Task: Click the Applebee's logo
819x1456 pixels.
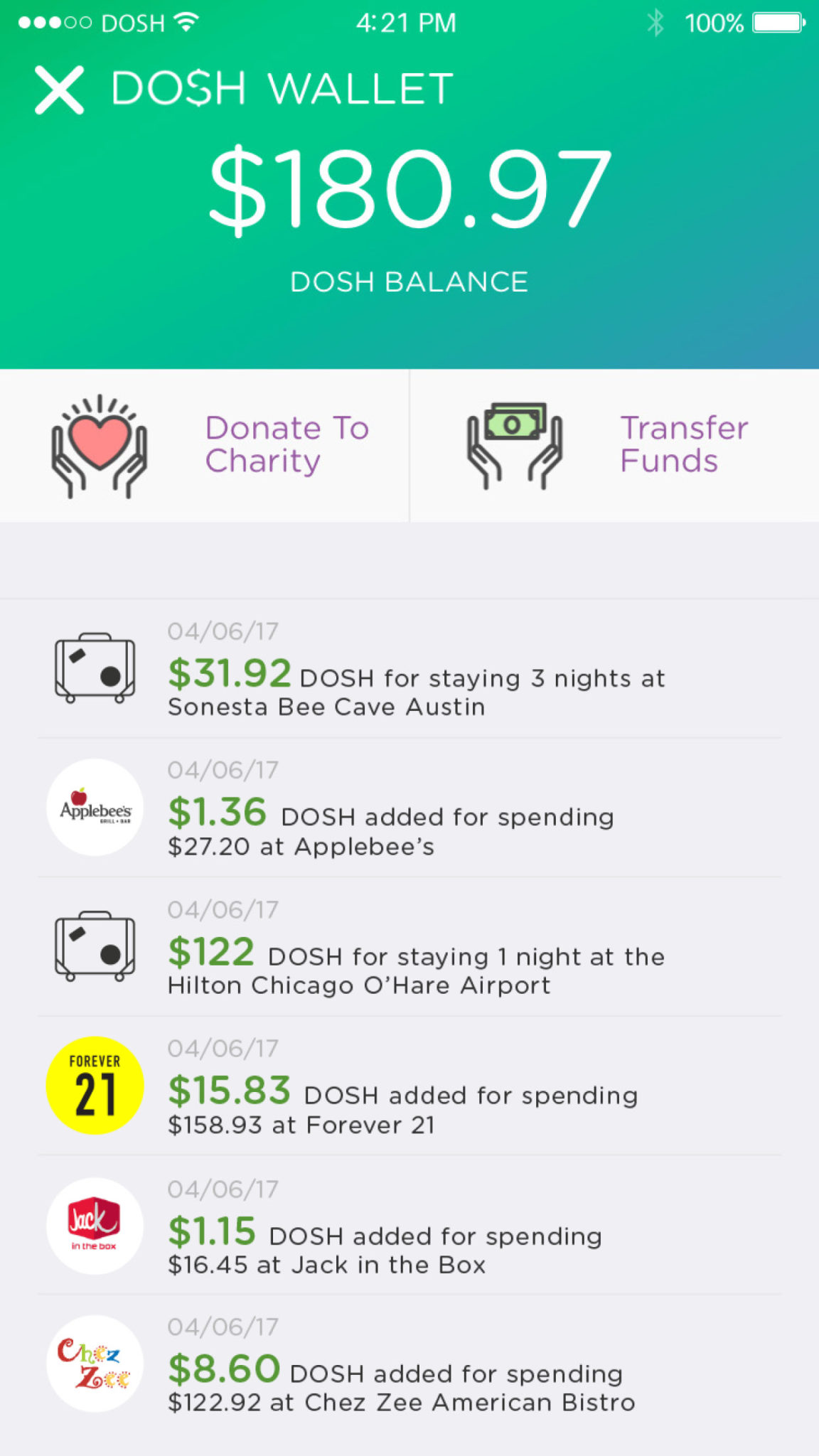Action: pos(93,808)
